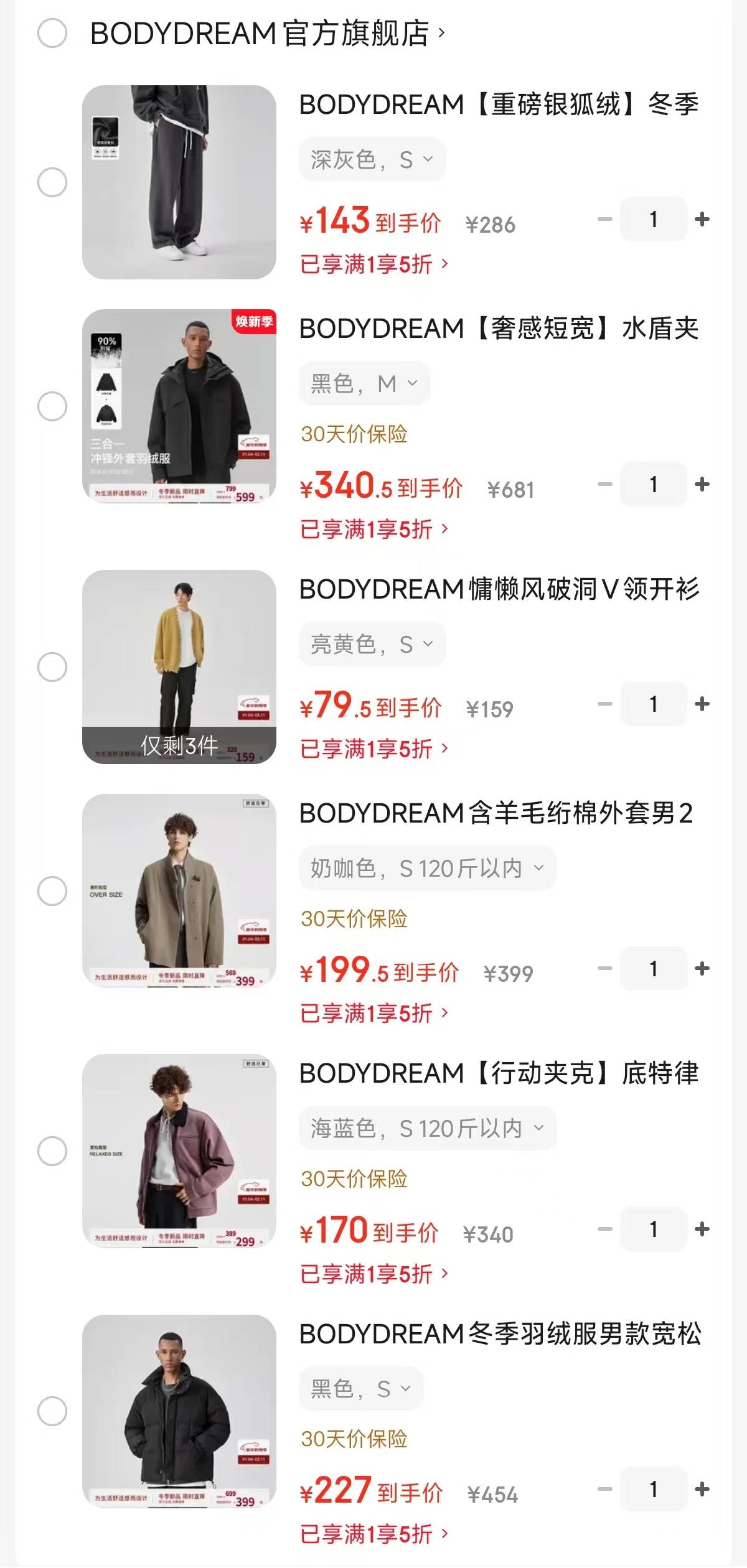
Task: Change the 黑色, M variant option
Action: 365,384
